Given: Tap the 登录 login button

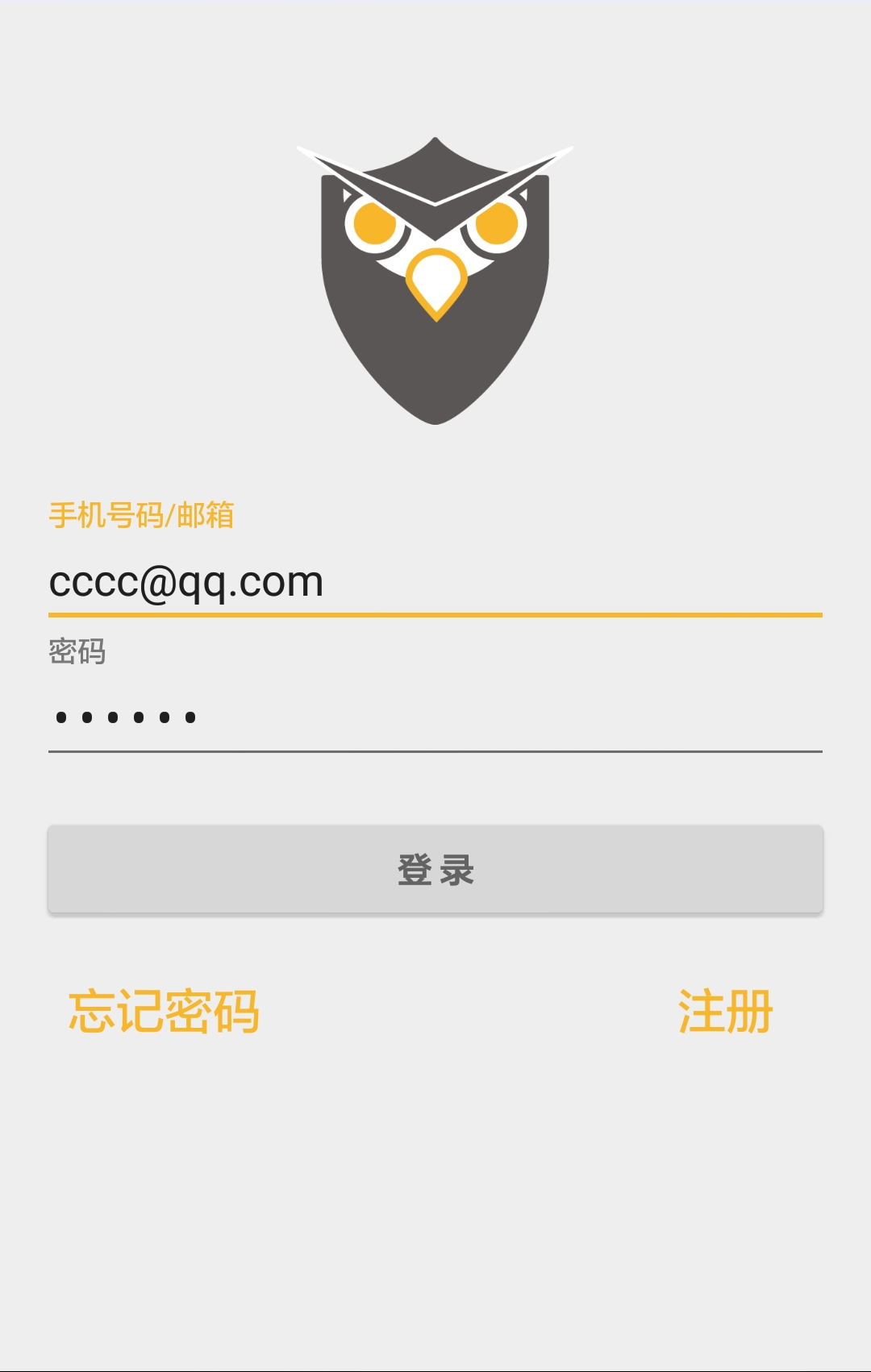Looking at the screenshot, I should (435, 870).
